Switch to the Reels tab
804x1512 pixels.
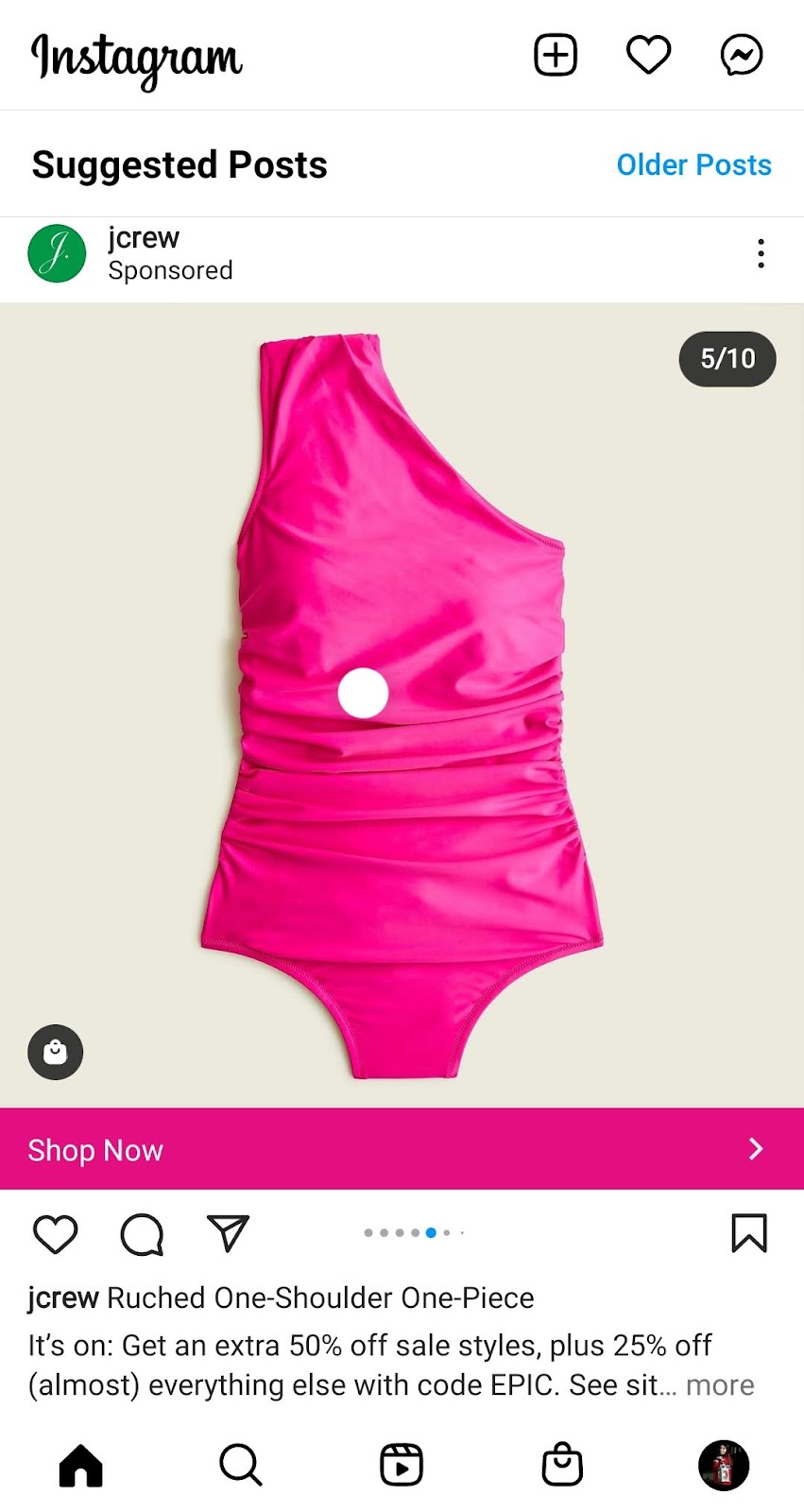[x=402, y=1466]
